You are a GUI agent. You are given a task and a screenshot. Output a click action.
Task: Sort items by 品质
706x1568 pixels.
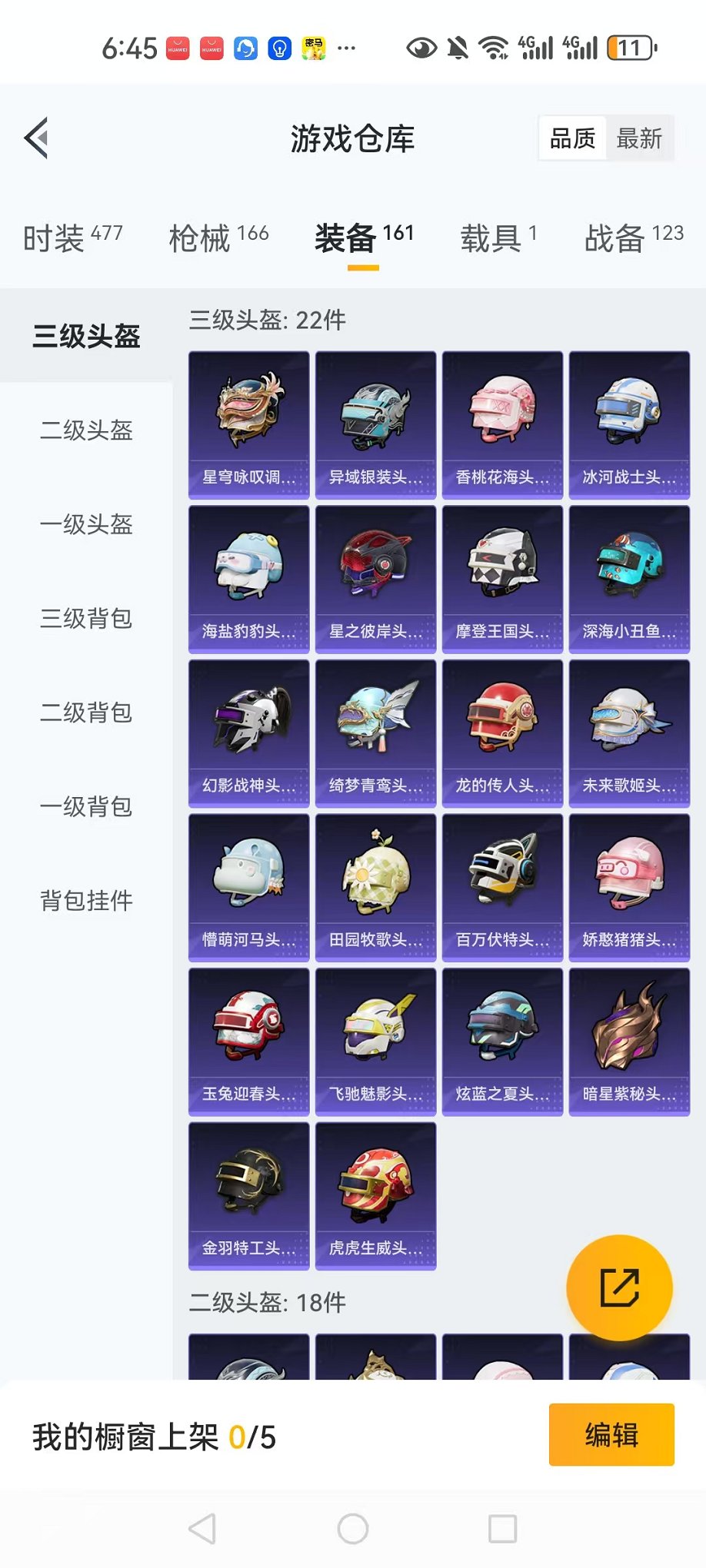click(x=572, y=139)
